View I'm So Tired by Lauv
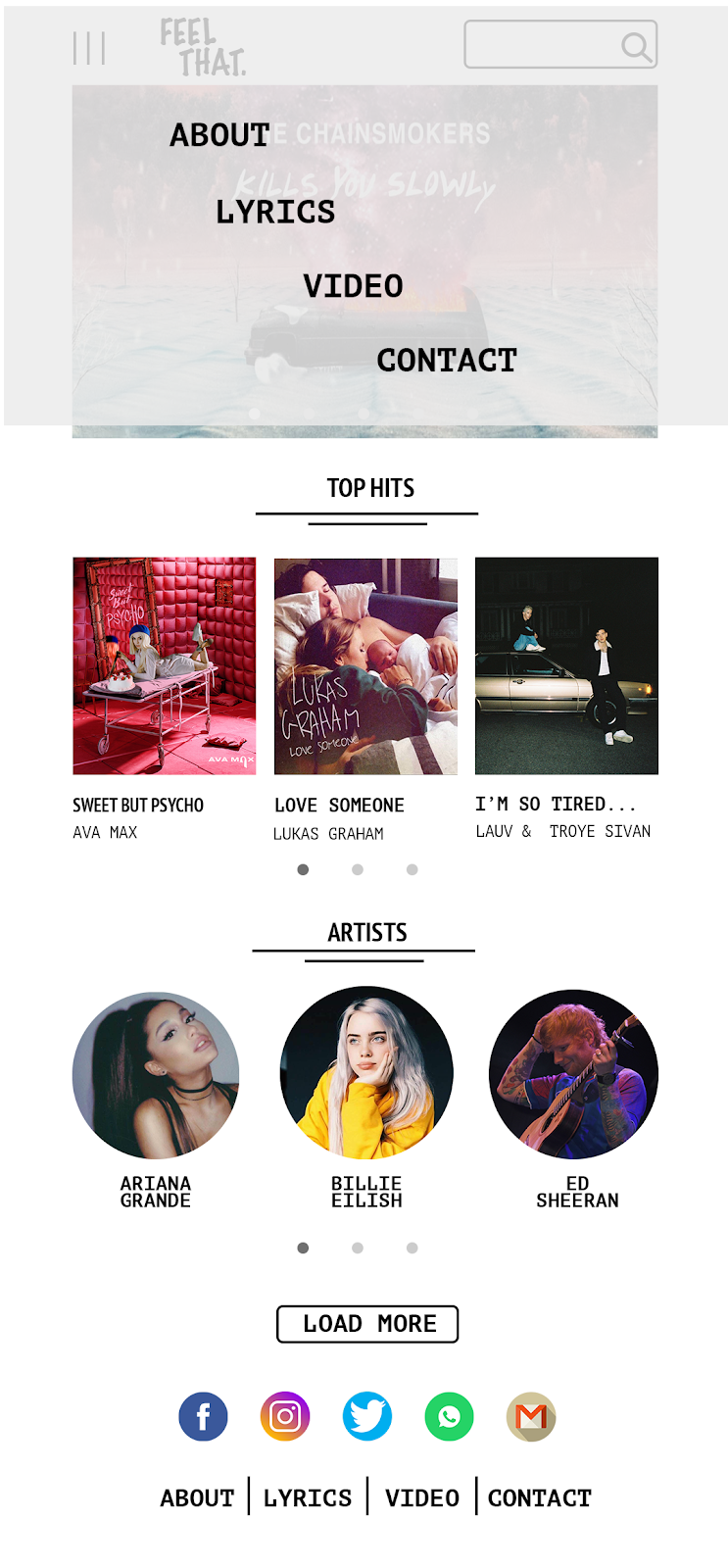The width and height of the screenshot is (728, 1568). click(566, 666)
